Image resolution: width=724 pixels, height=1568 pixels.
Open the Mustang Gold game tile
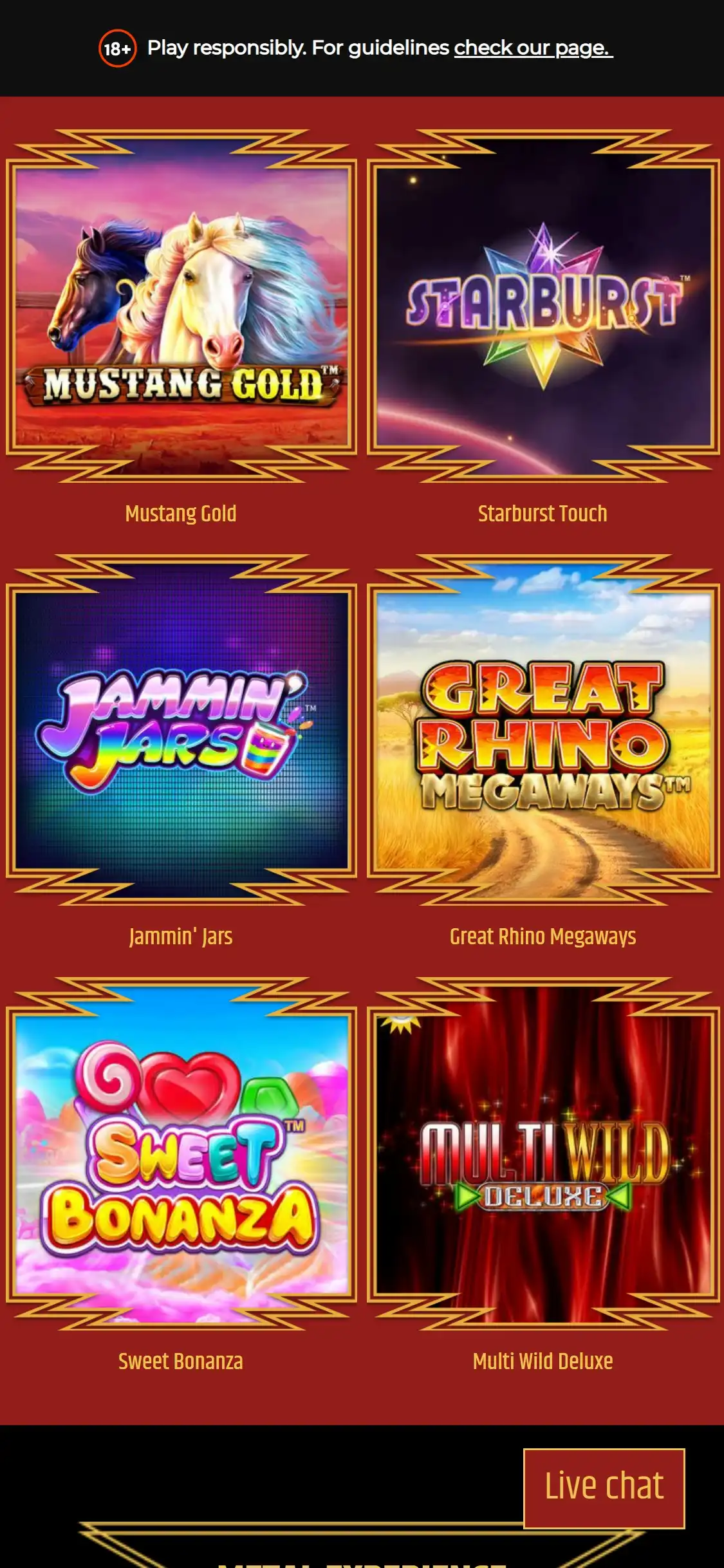point(181,306)
